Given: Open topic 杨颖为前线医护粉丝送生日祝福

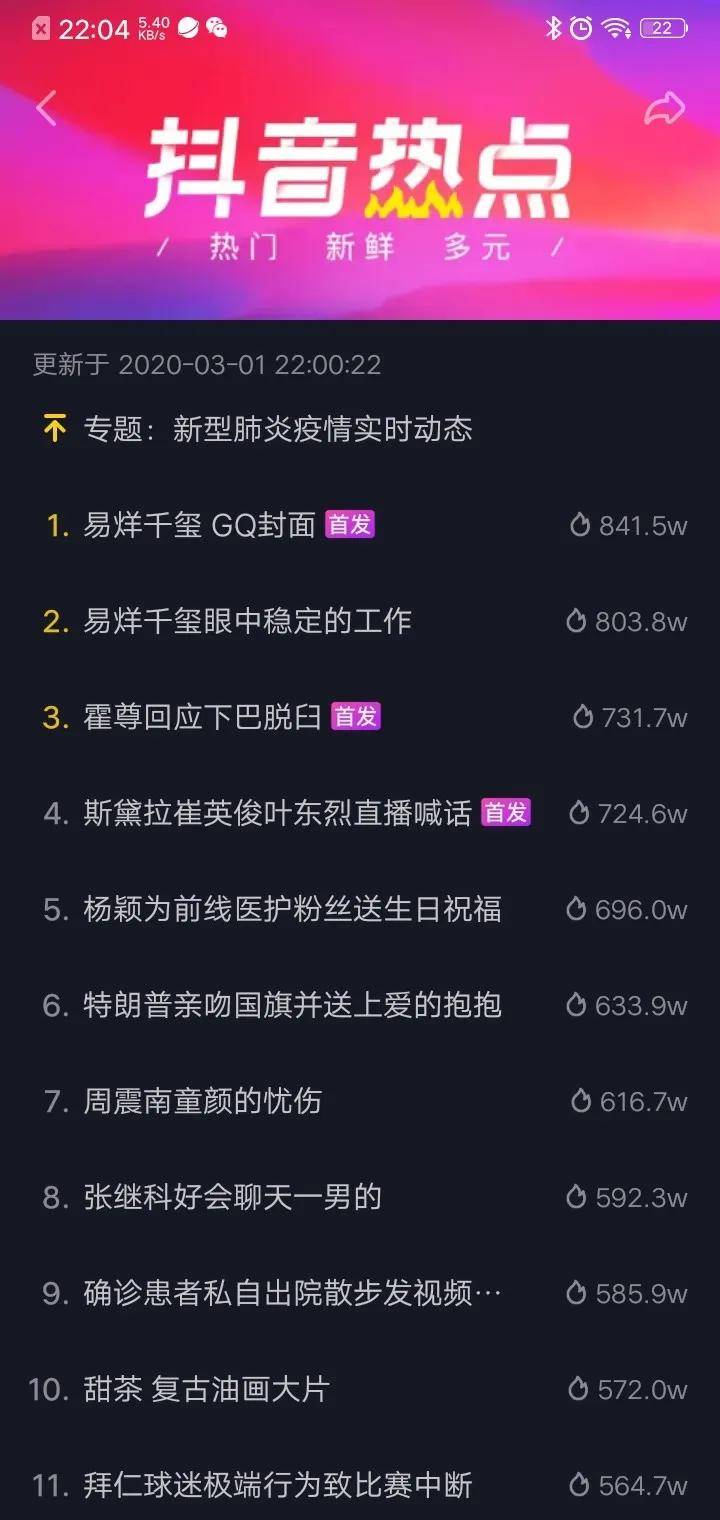Looking at the screenshot, I should [293, 910].
